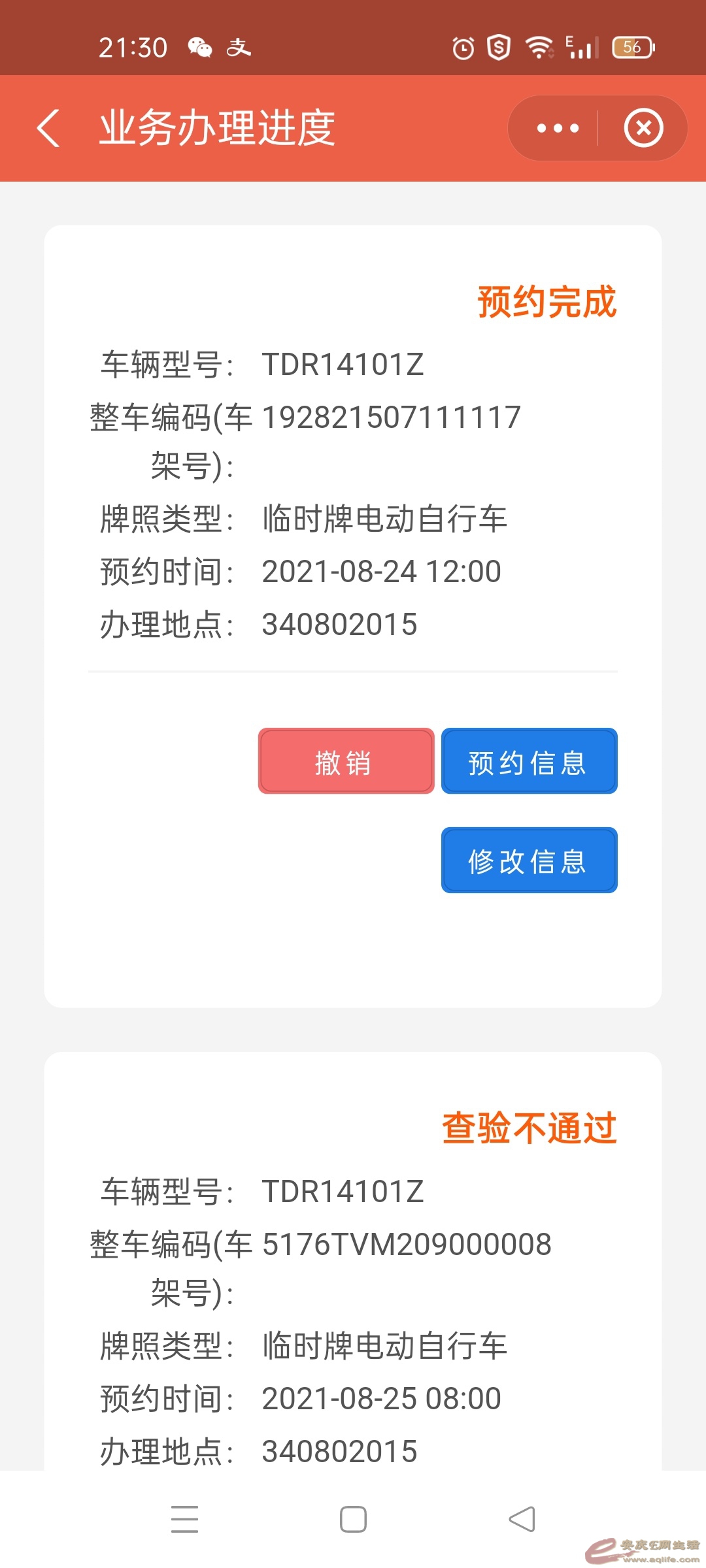Go back from 业务办理进度 page

49,128
